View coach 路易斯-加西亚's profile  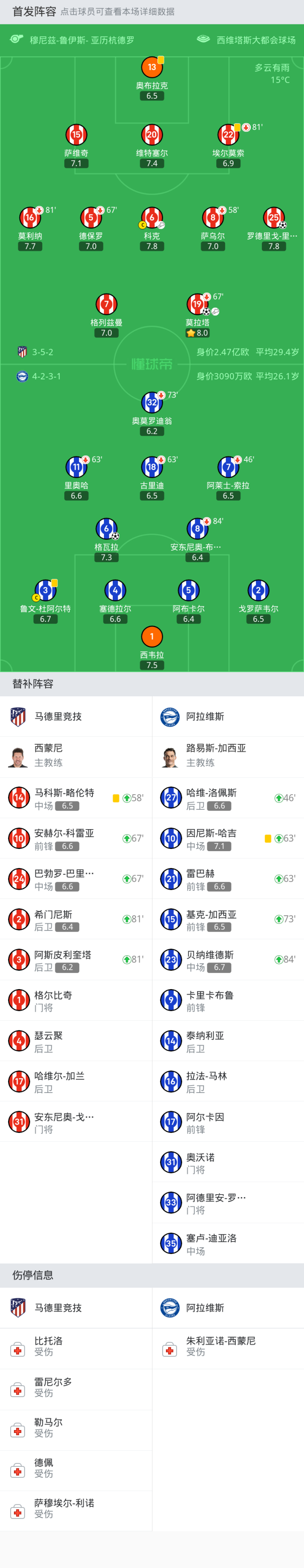click(228, 757)
